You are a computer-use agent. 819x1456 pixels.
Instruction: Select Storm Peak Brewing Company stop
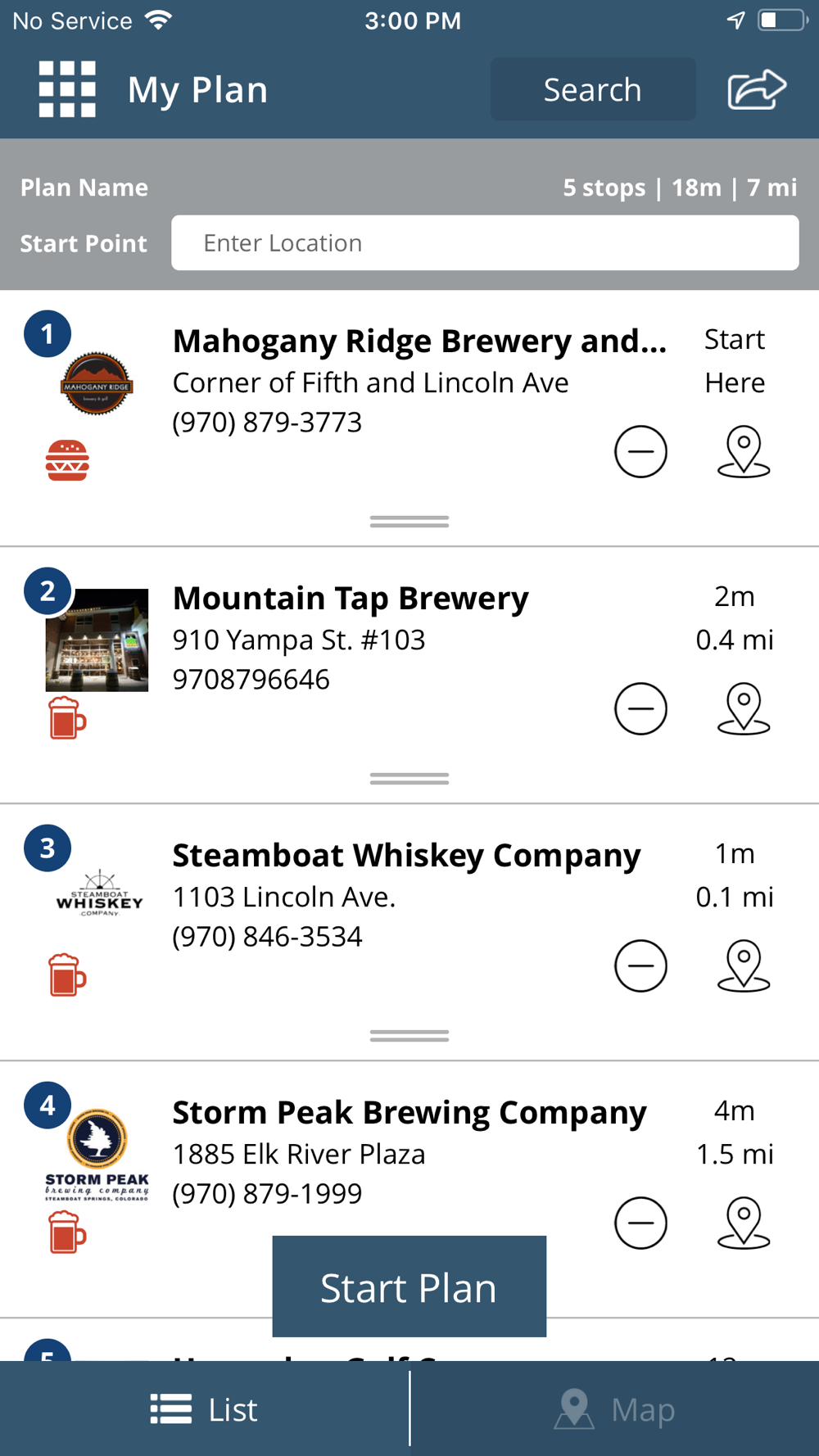click(409, 1113)
